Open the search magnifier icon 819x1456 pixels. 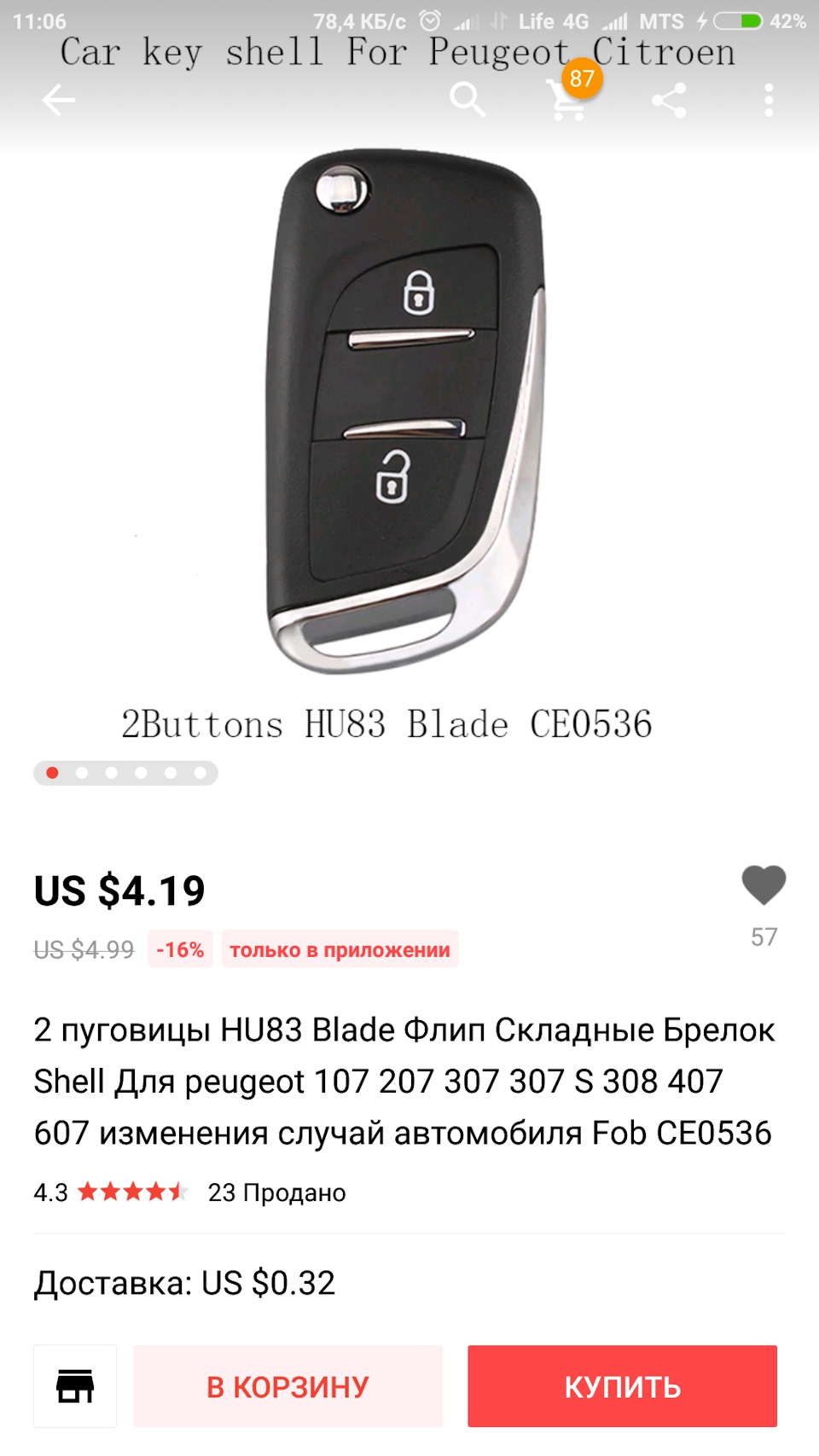click(x=468, y=101)
